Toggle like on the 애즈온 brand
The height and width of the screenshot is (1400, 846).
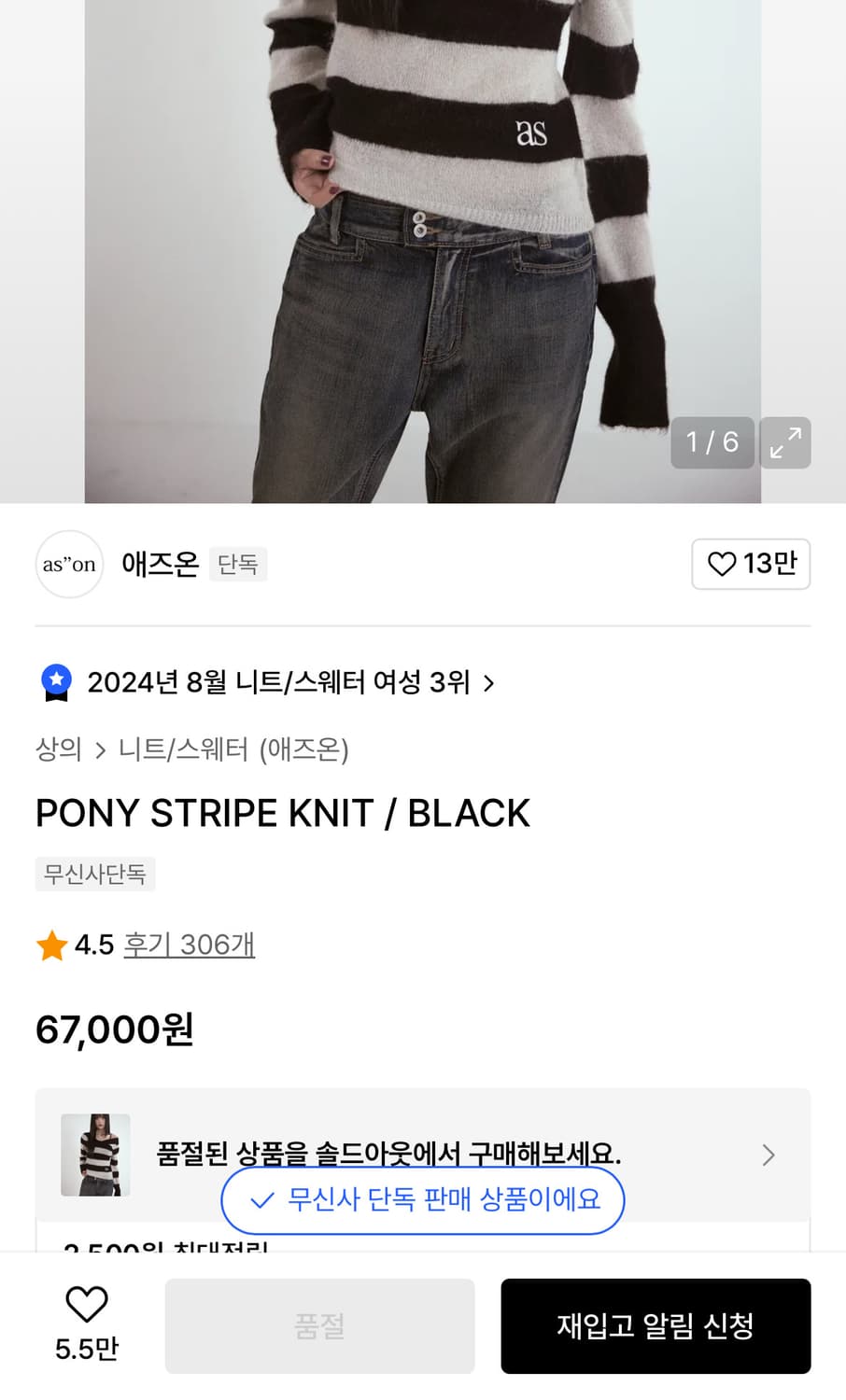751,564
